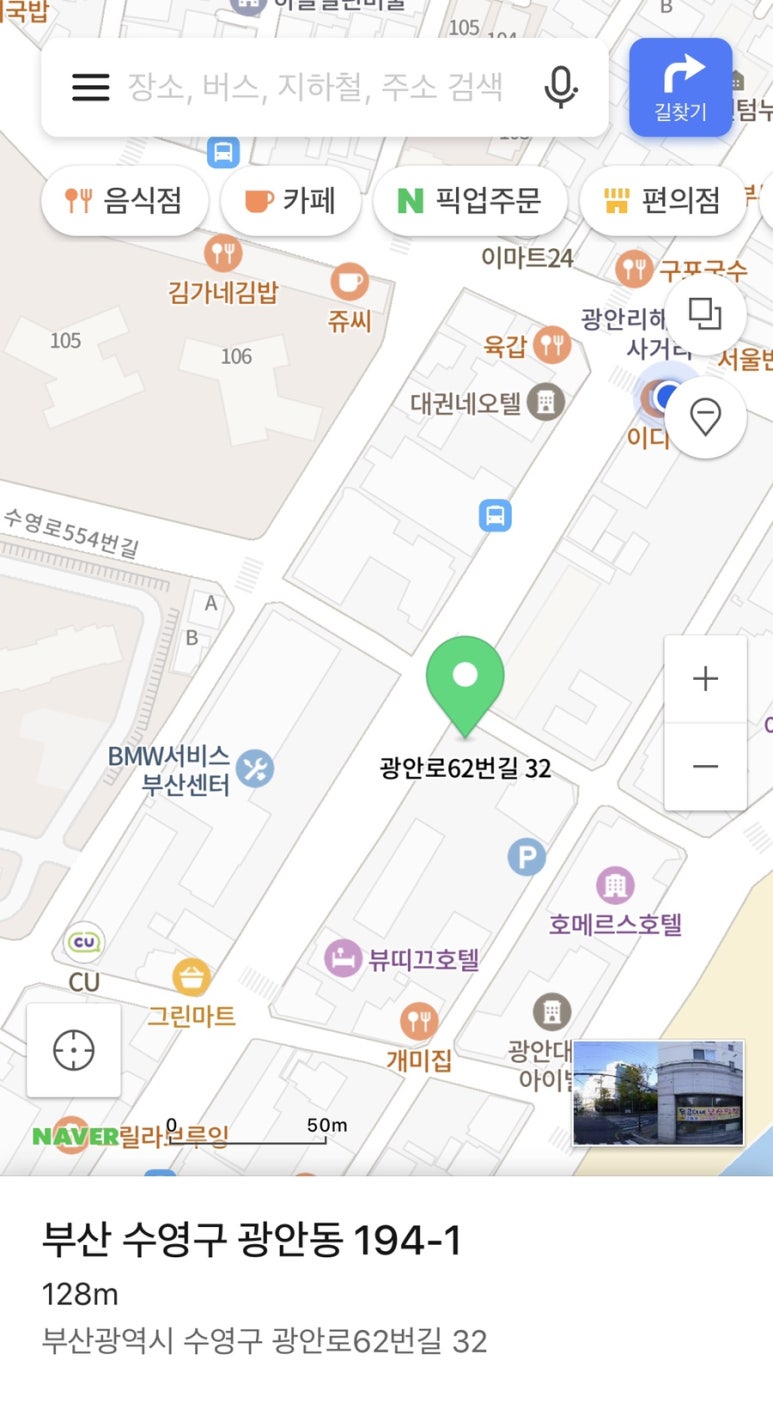Open the street view thumbnail
The image size is (773, 1427).
click(x=658, y=1093)
